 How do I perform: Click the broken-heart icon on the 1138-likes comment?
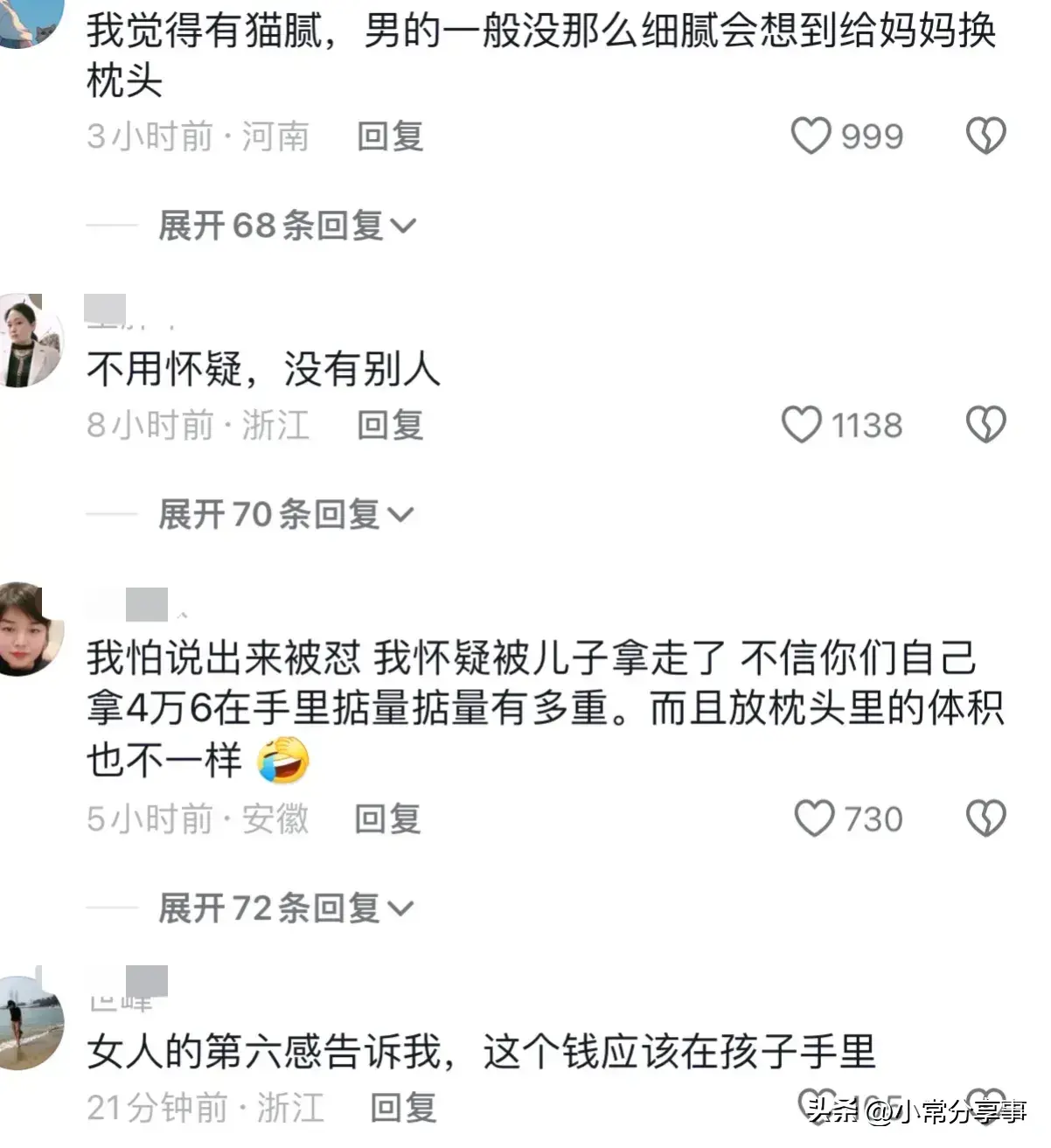pyautogui.click(x=988, y=425)
